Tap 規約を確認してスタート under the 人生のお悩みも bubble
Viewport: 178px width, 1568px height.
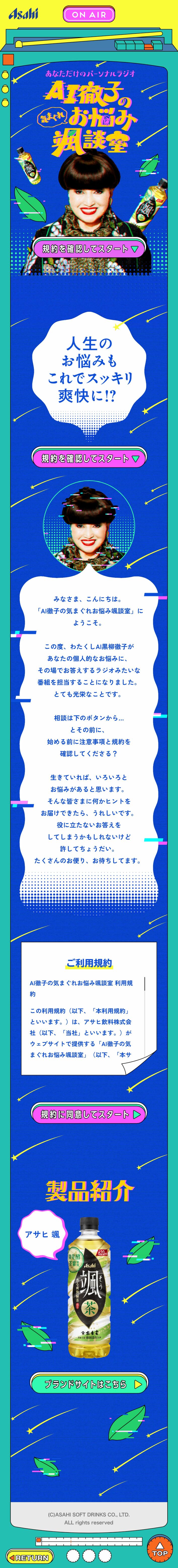click(x=89, y=458)
